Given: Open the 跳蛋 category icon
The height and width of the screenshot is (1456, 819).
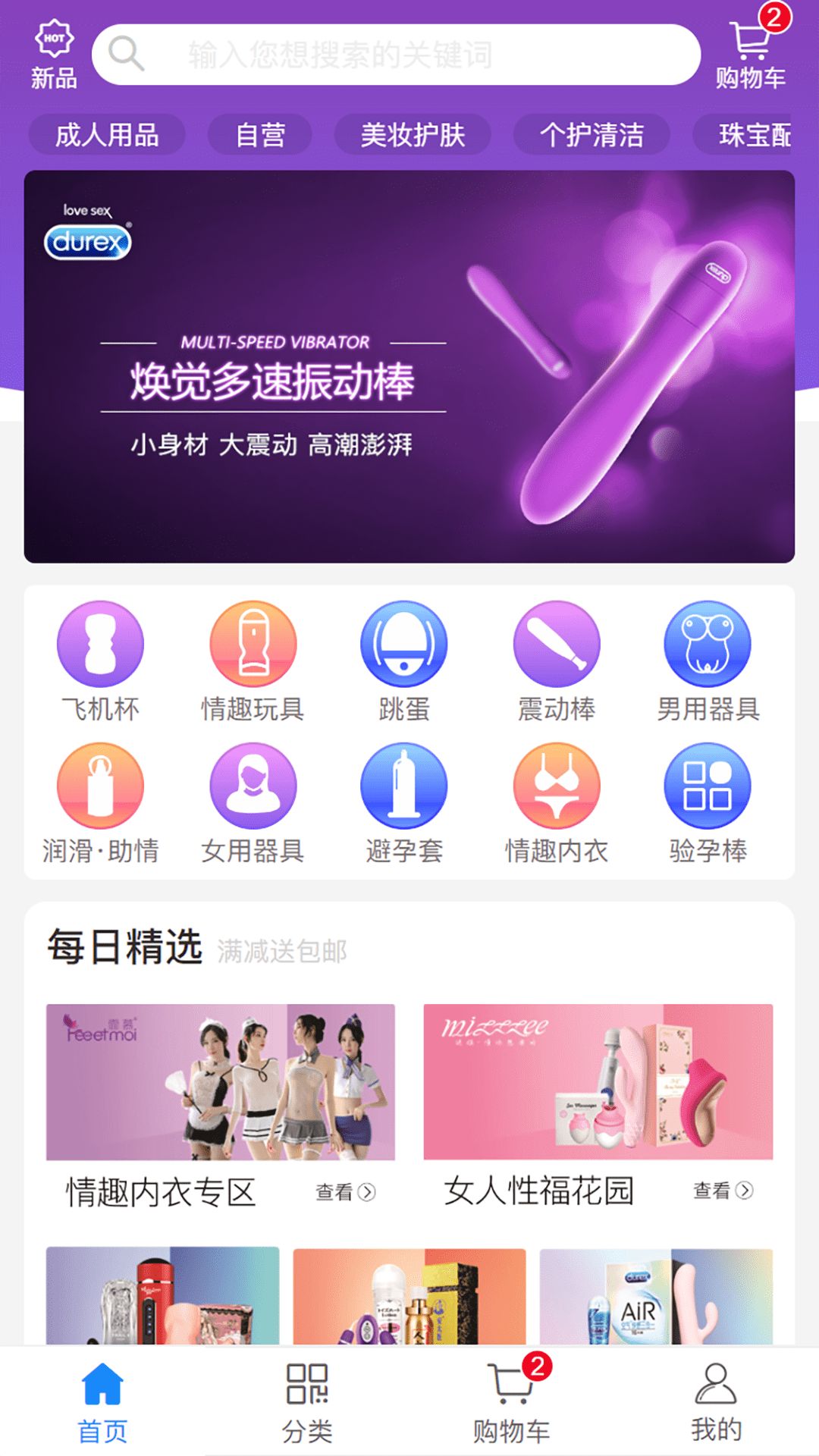Looking at the screenshot, I should pos(404,644).
